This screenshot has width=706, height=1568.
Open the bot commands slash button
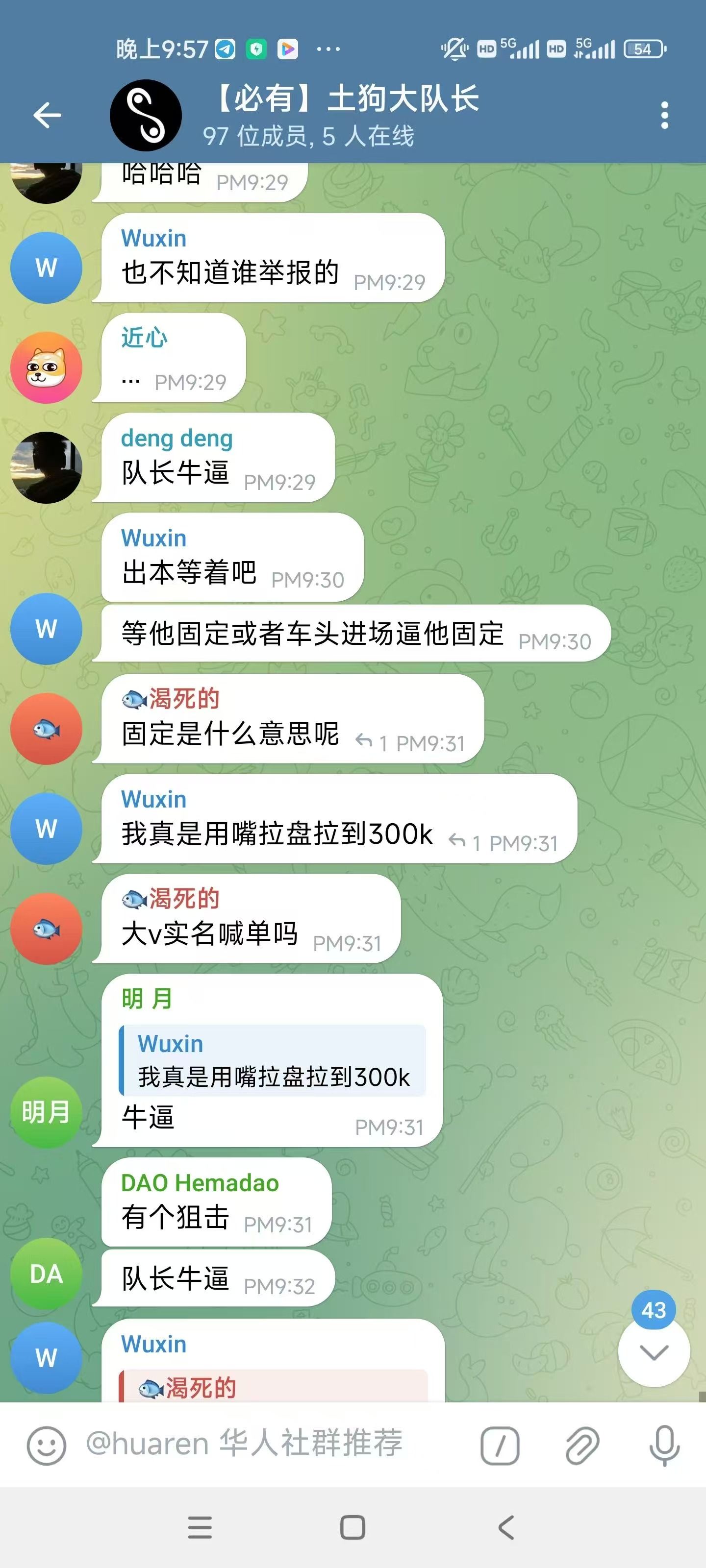pyautogui.click(x=500, y=1445)
